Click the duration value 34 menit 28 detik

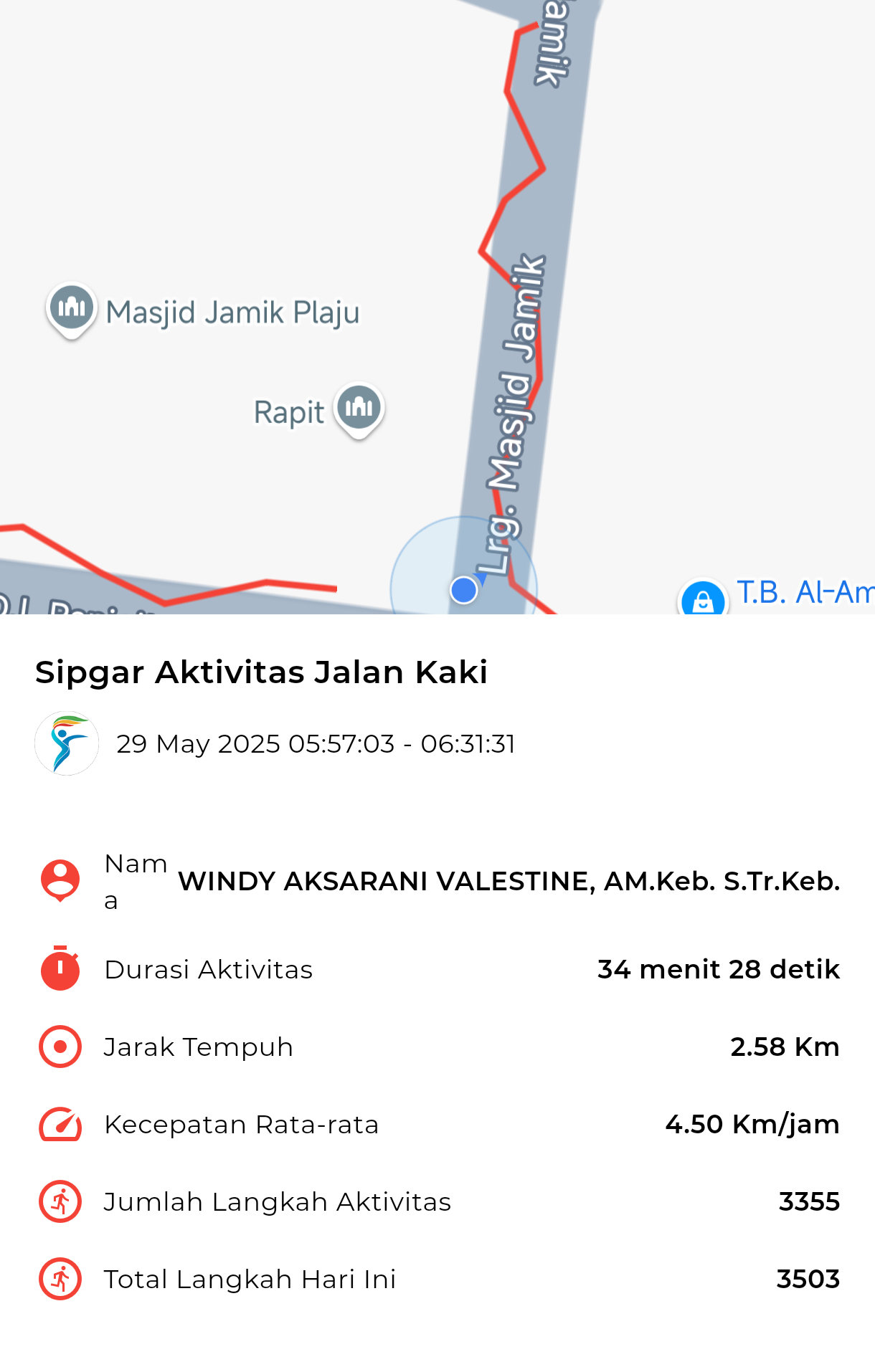(x=719, y=968)
